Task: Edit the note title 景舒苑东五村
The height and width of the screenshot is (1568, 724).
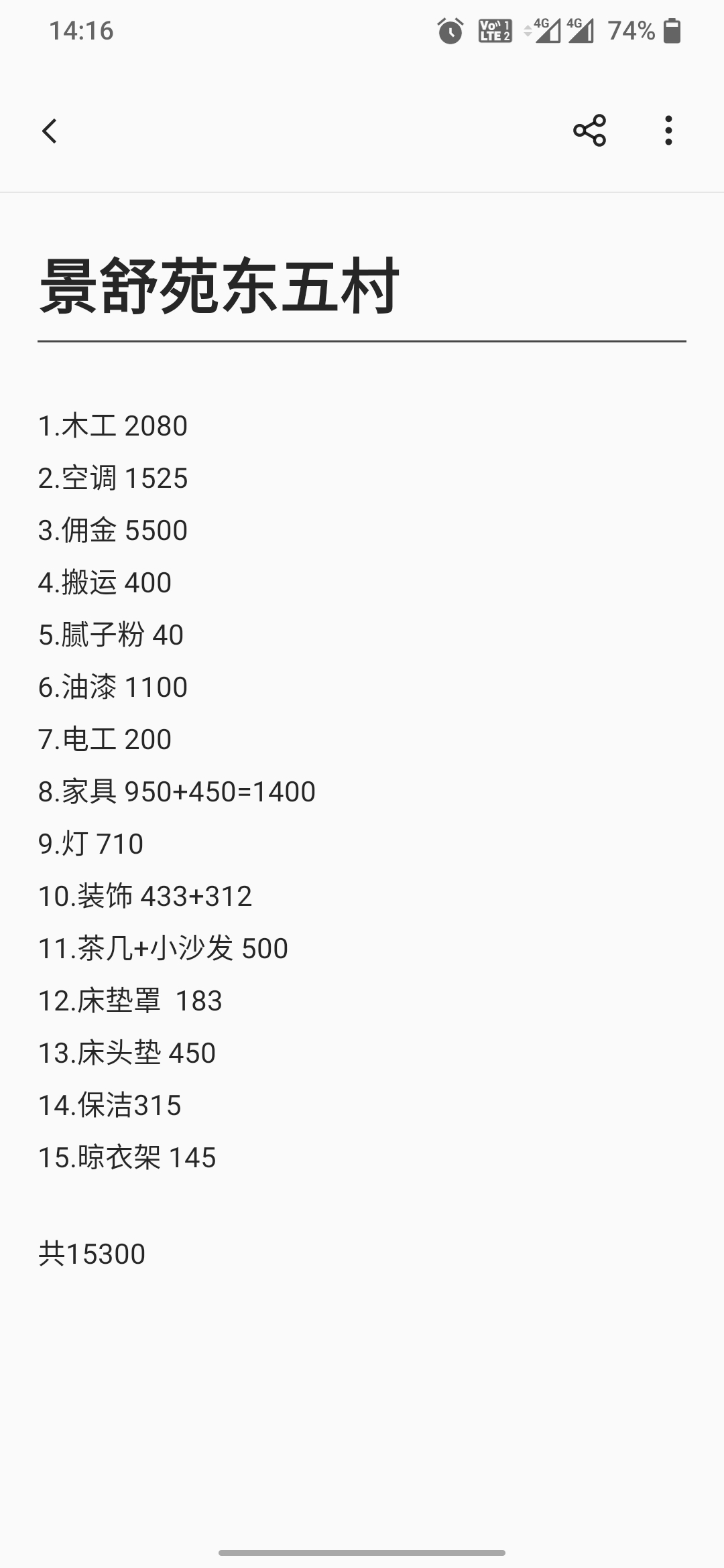Action: [x=220, y=287]
